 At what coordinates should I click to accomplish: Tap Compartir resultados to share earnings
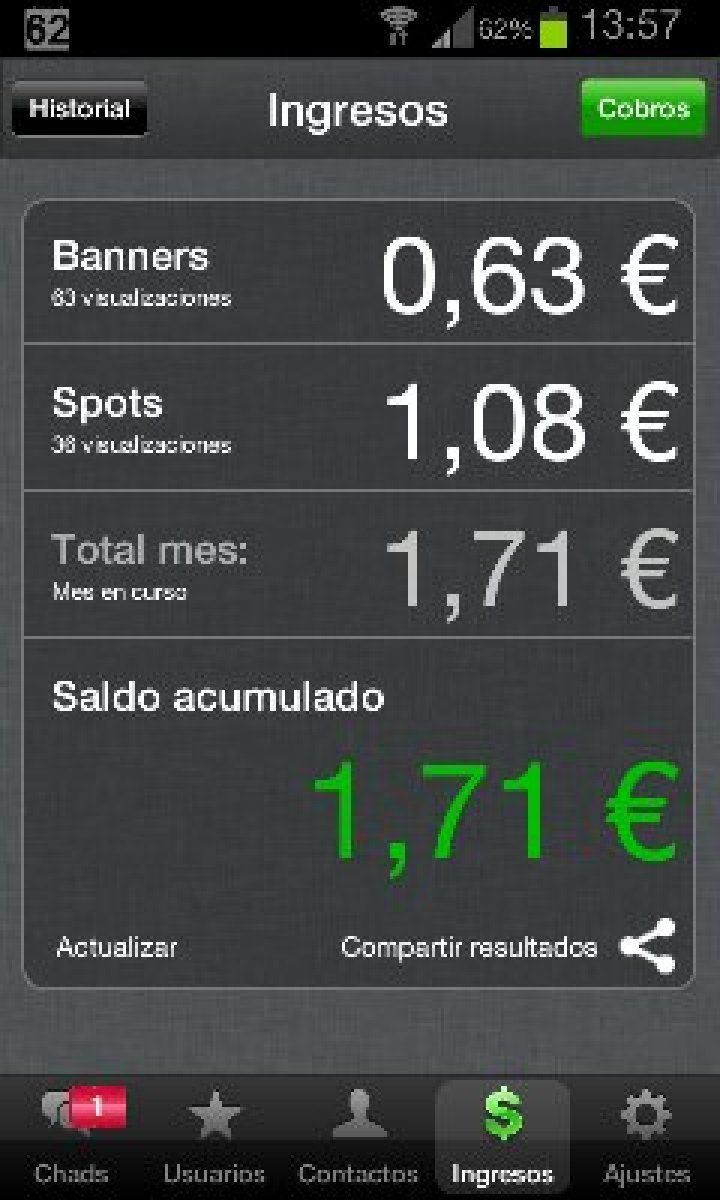(468, 944)
